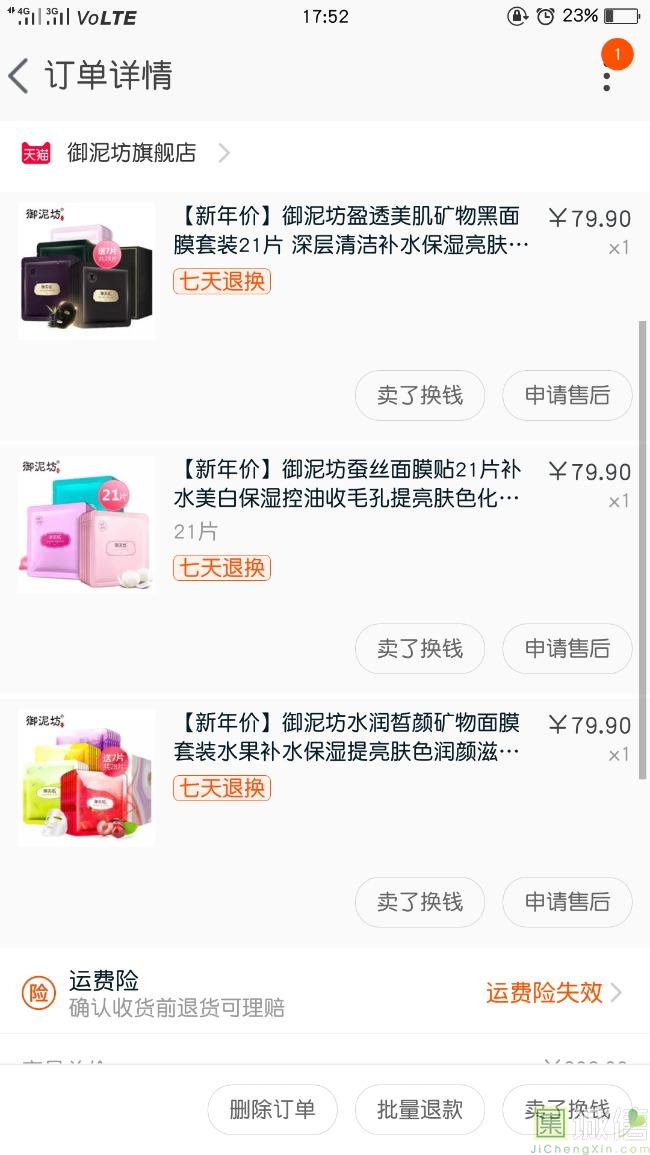Open the 矿物黑面膜套装 product image

pyautogui.click(x=87, y=272)
